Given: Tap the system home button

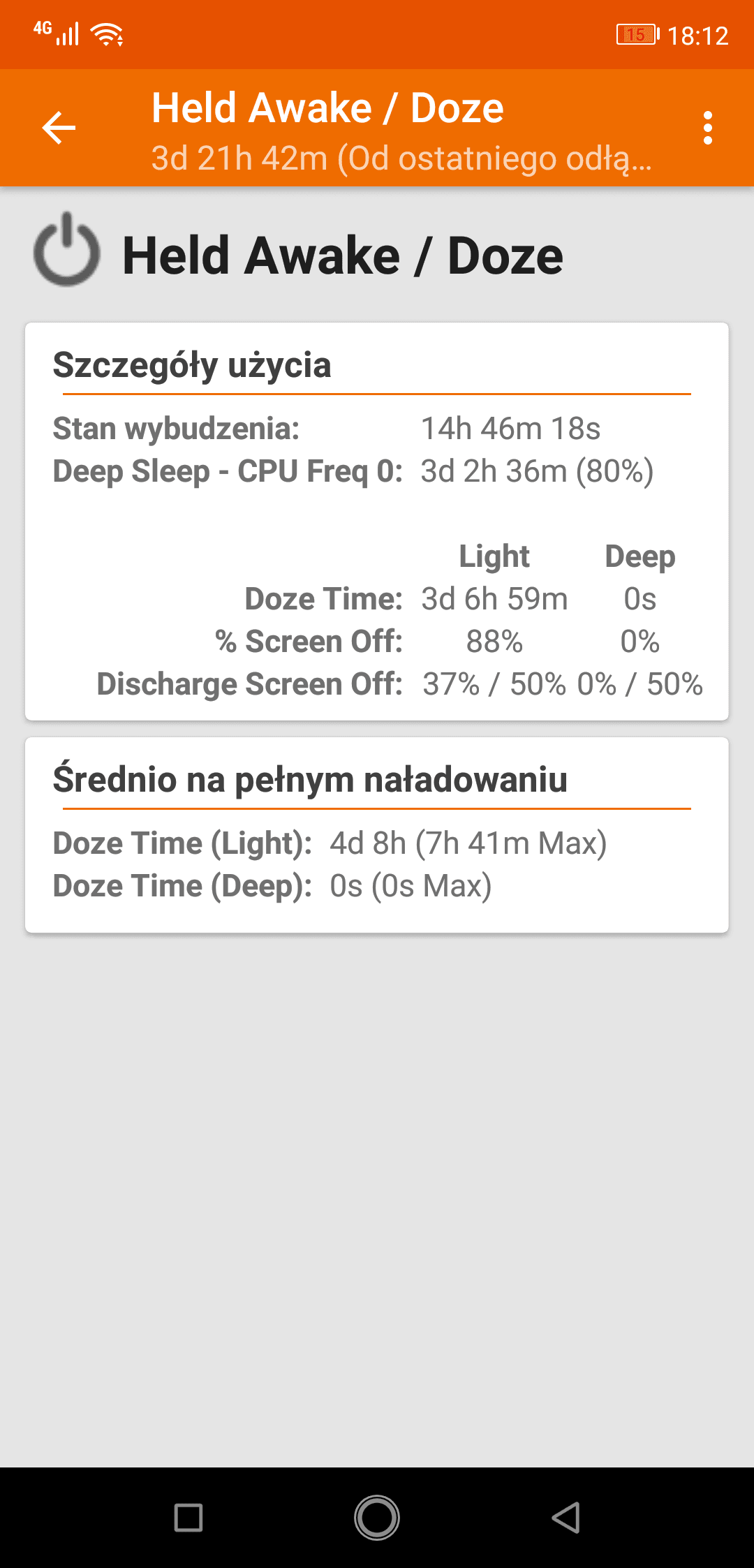Looking at the screenshot, I should pos(377,1517).
